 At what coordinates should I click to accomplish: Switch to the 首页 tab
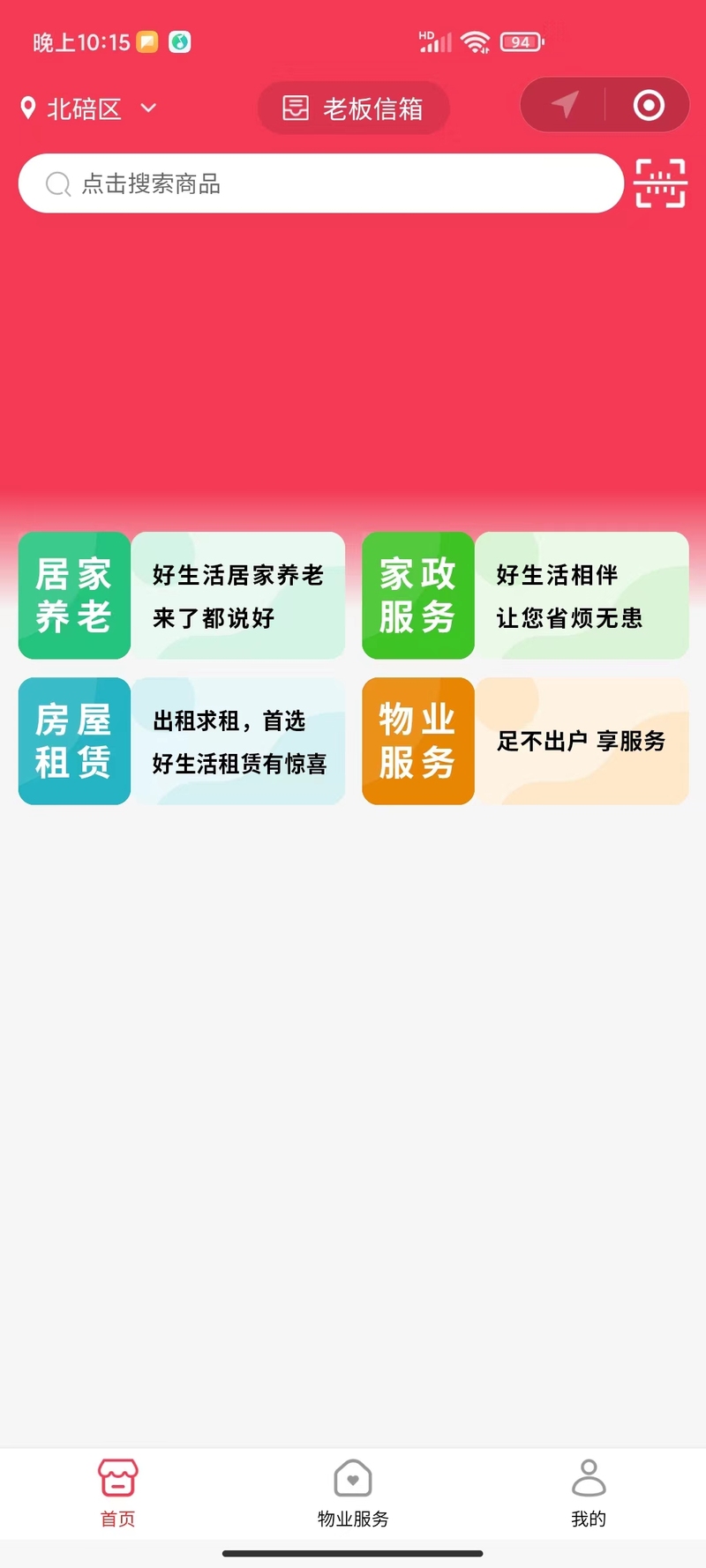tap(117, 1493)
